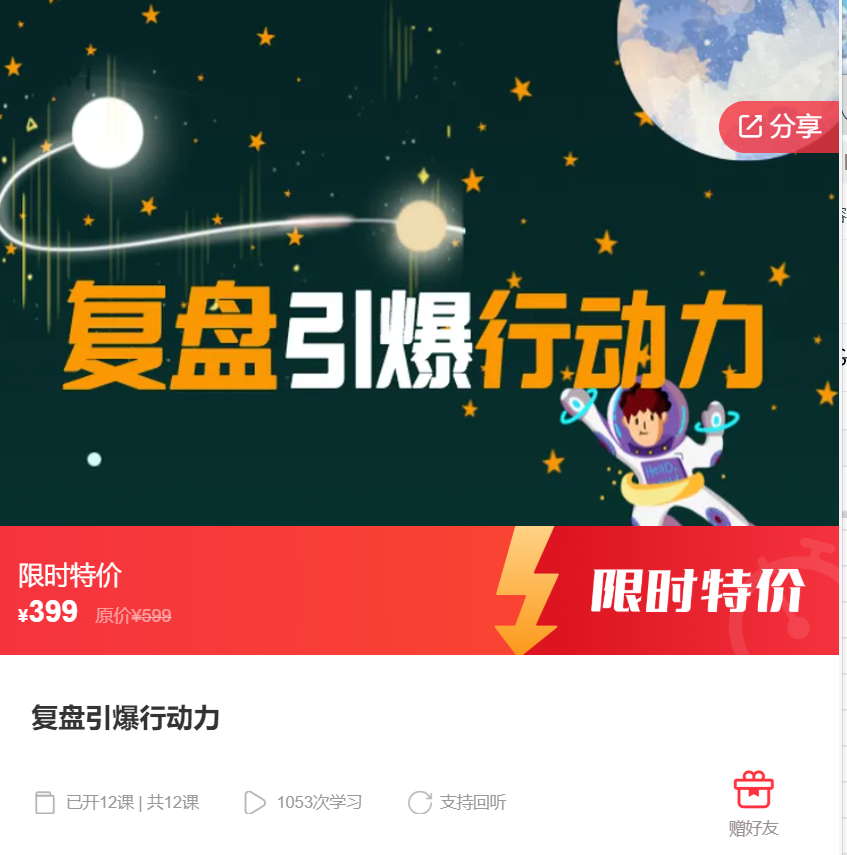Click the crossed-out 原价¥599 price
Image resolution: width=847 pixels, height=855 pixels.
tap(135, 615)
